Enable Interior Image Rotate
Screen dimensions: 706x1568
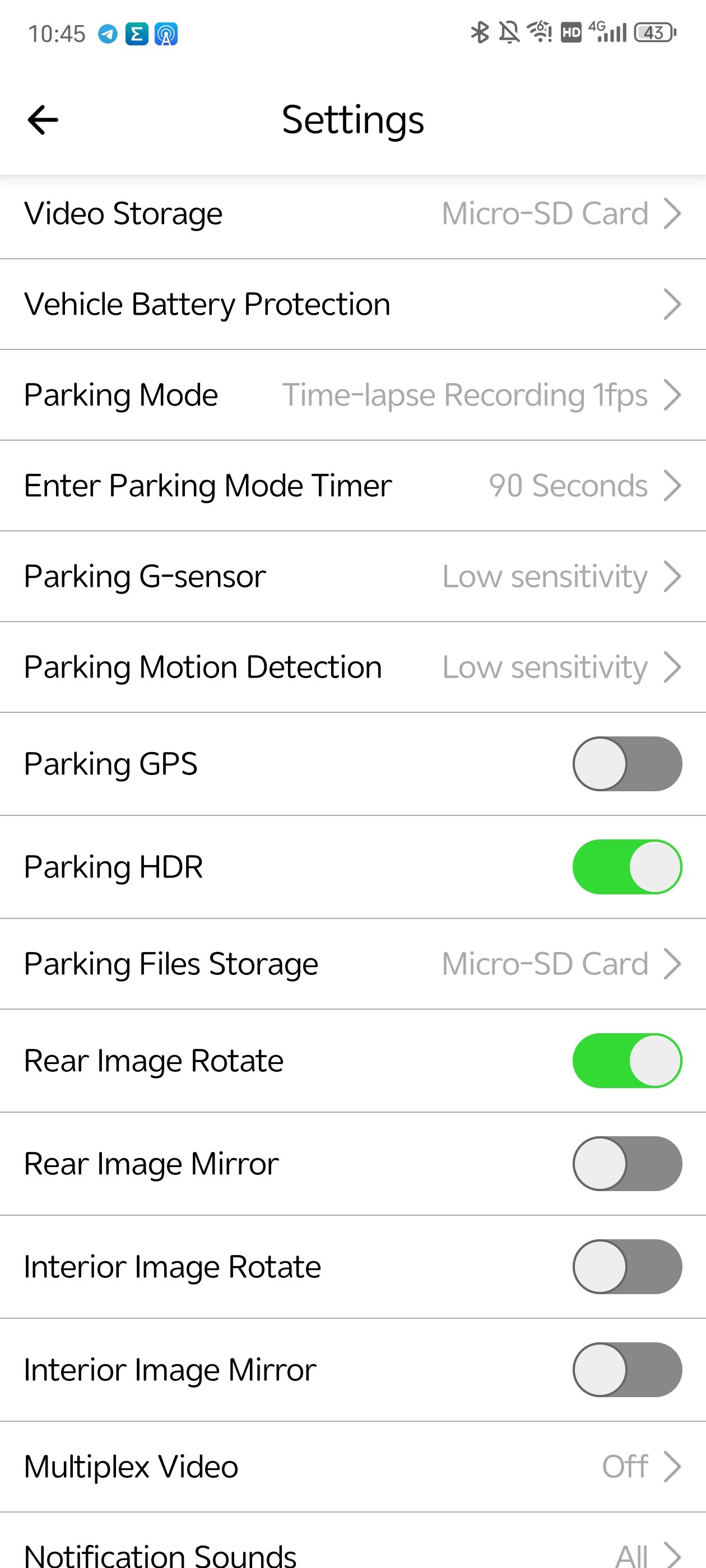point(627,1267)
